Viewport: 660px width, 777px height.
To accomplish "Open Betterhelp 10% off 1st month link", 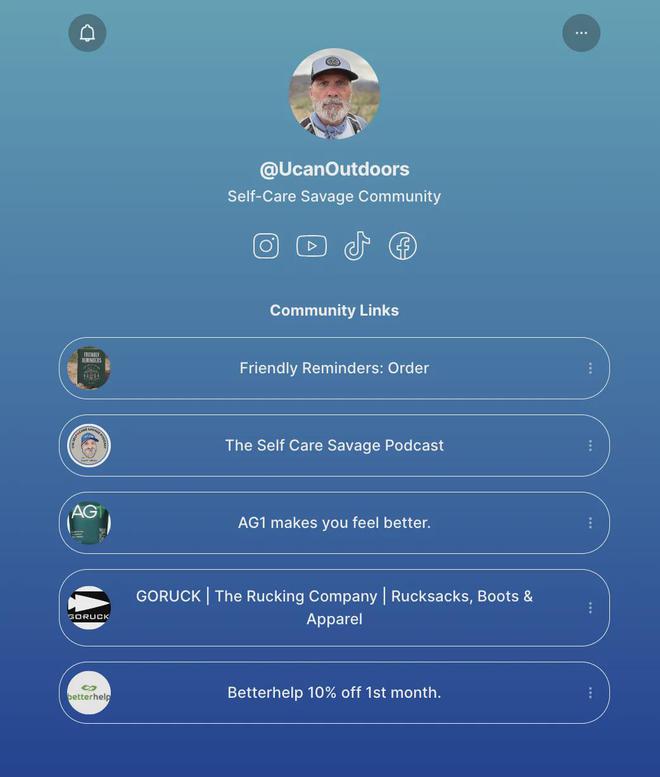I will [x=334, y=692].
